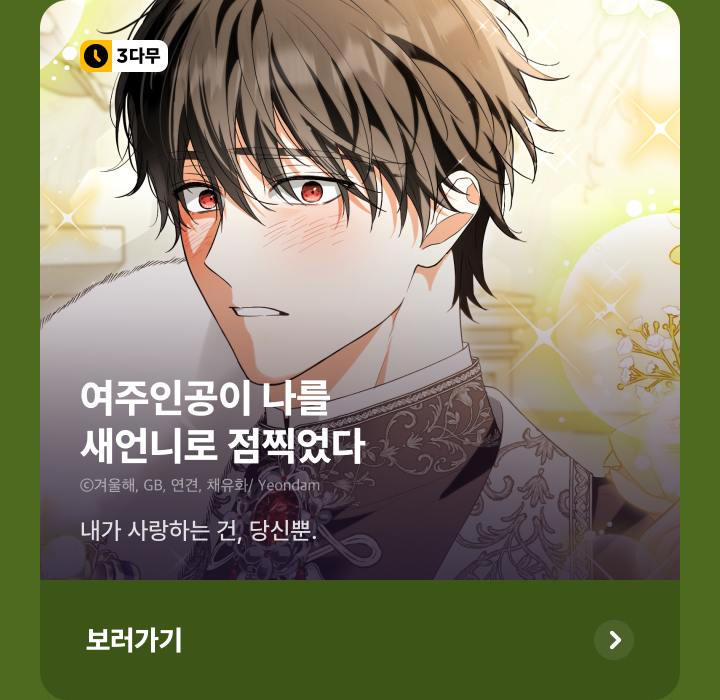720x700 pixels.
Task: Tap the 보러가기 button
Action: point(134,640)
